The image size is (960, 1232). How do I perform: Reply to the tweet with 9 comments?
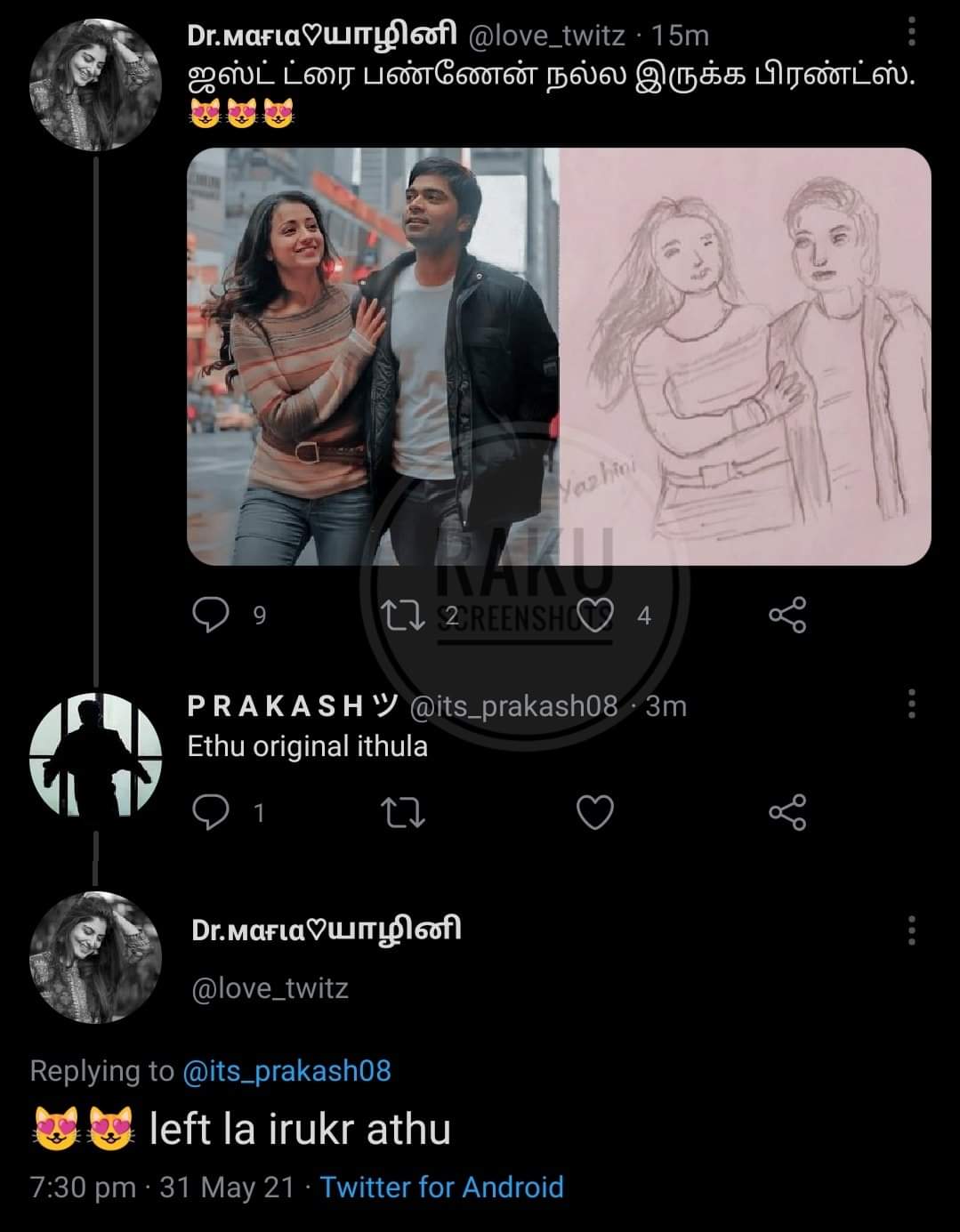pyautogui.click(x=211, y=615)
